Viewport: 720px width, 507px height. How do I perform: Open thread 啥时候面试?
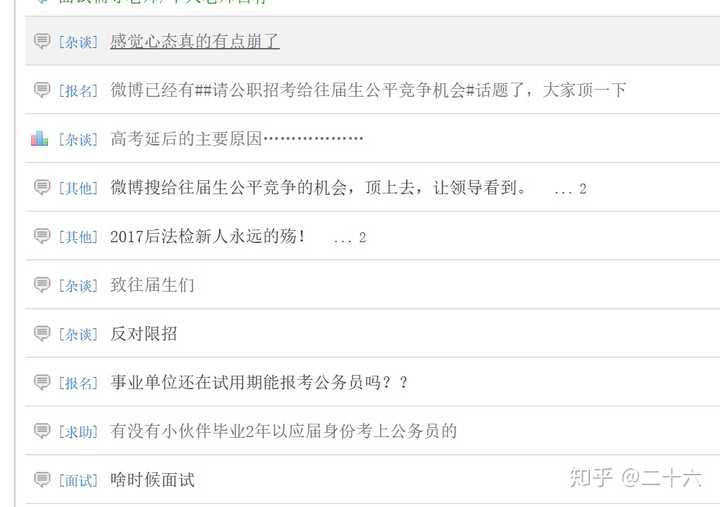click(152, 480)
